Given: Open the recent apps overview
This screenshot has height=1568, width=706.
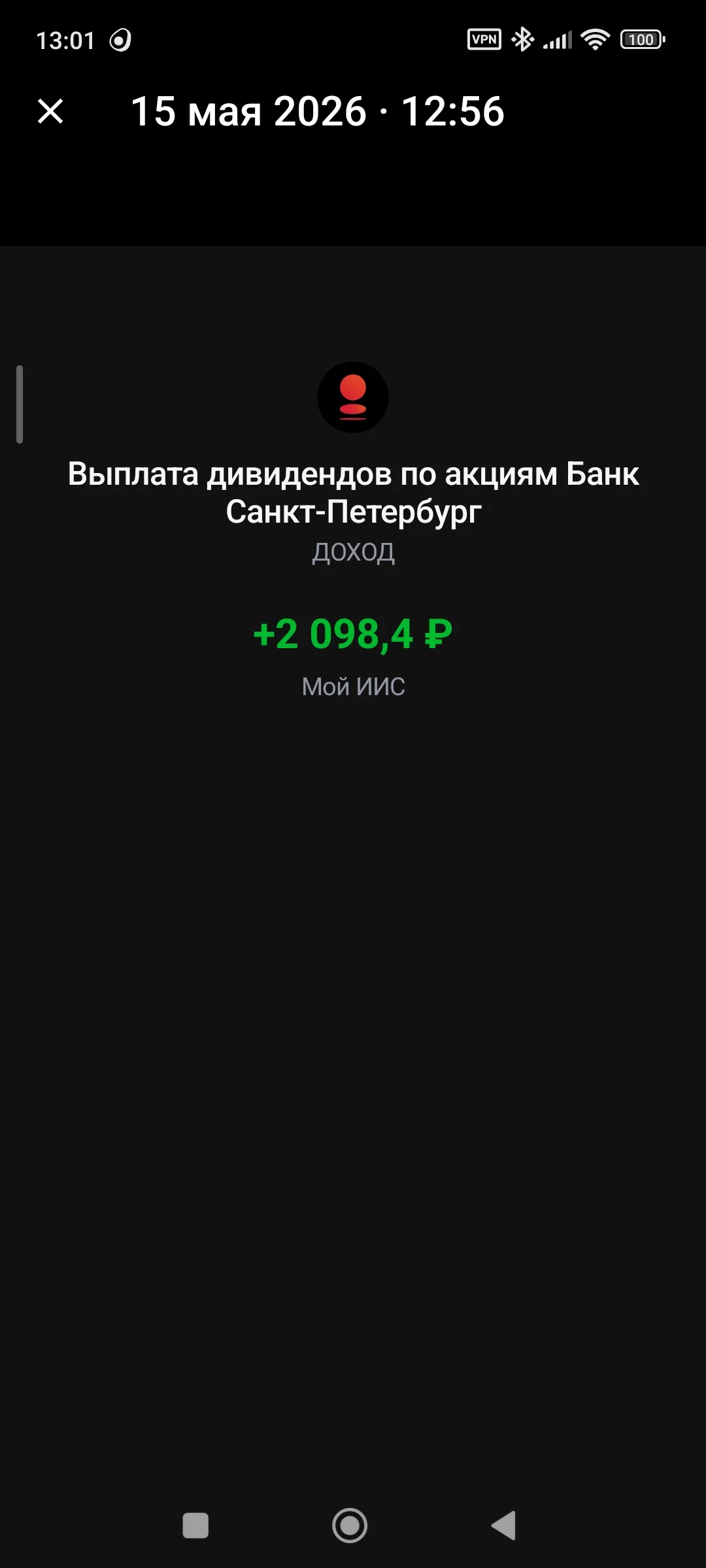Looking at the screenshot, I should pos(195,1526).
